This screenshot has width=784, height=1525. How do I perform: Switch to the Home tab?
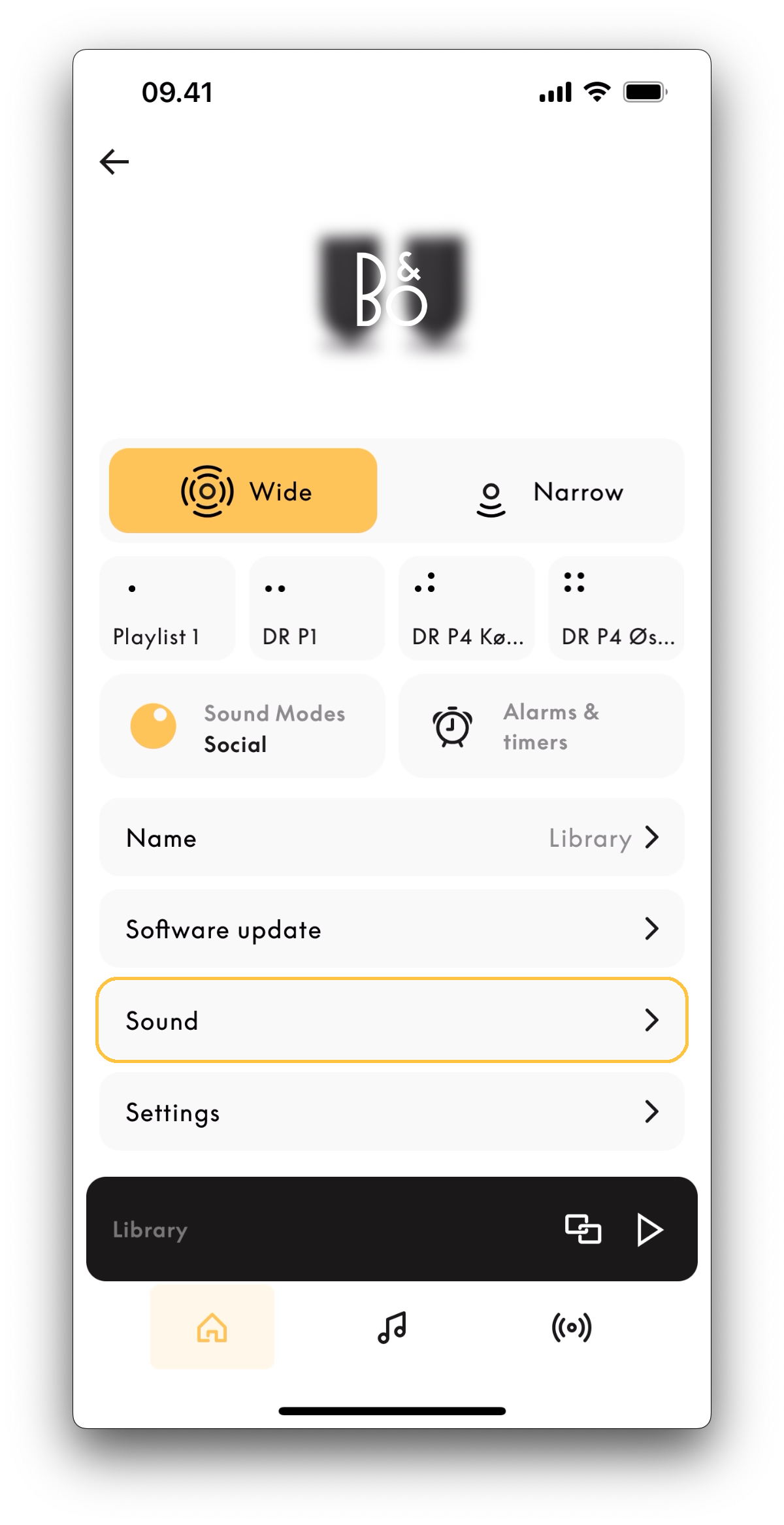pyautogui.click(x=212, y=1328)
